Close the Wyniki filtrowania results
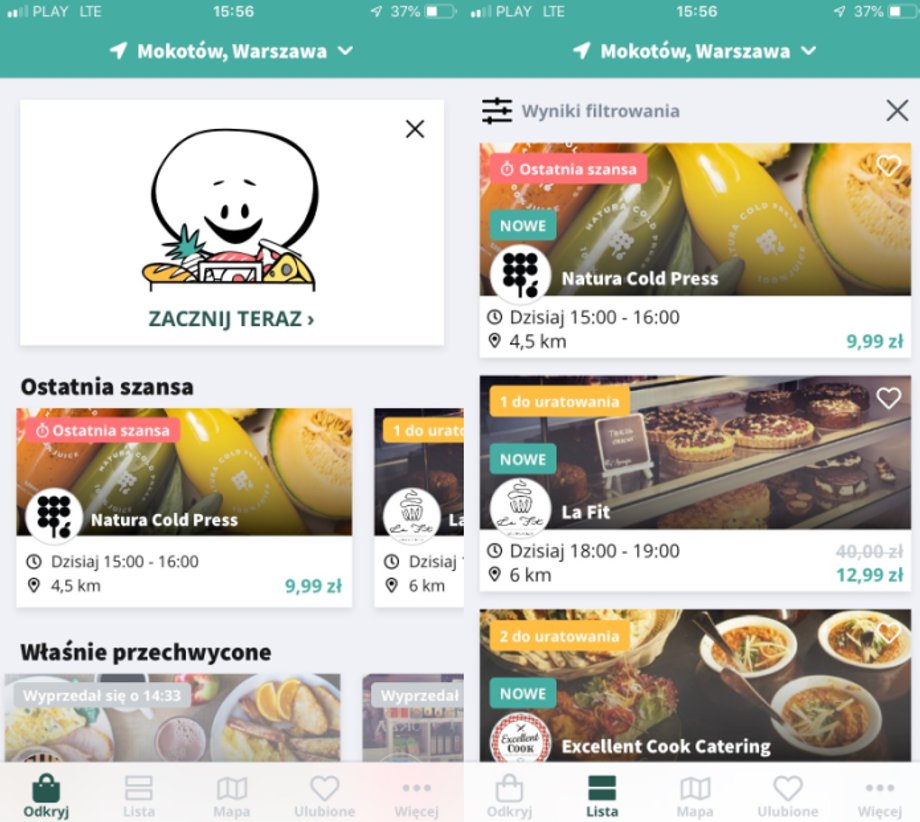 (897, 111)
